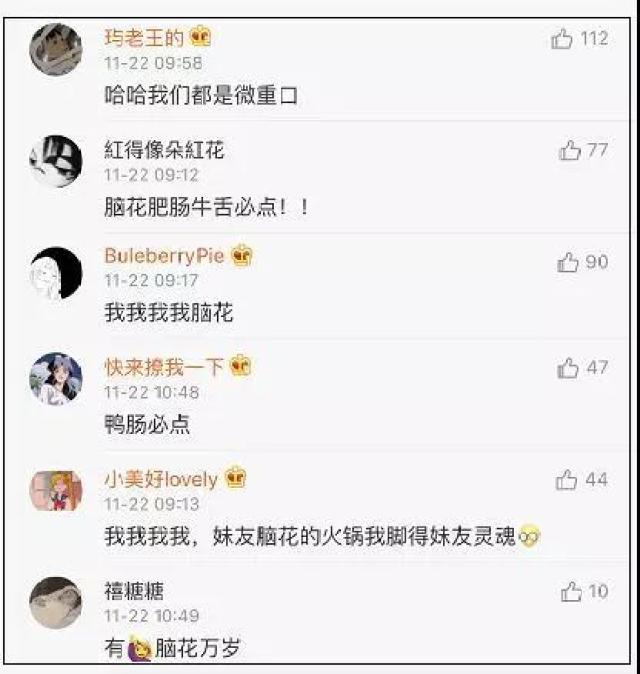Open 小美好lovely's avatar

pos(56,491)
